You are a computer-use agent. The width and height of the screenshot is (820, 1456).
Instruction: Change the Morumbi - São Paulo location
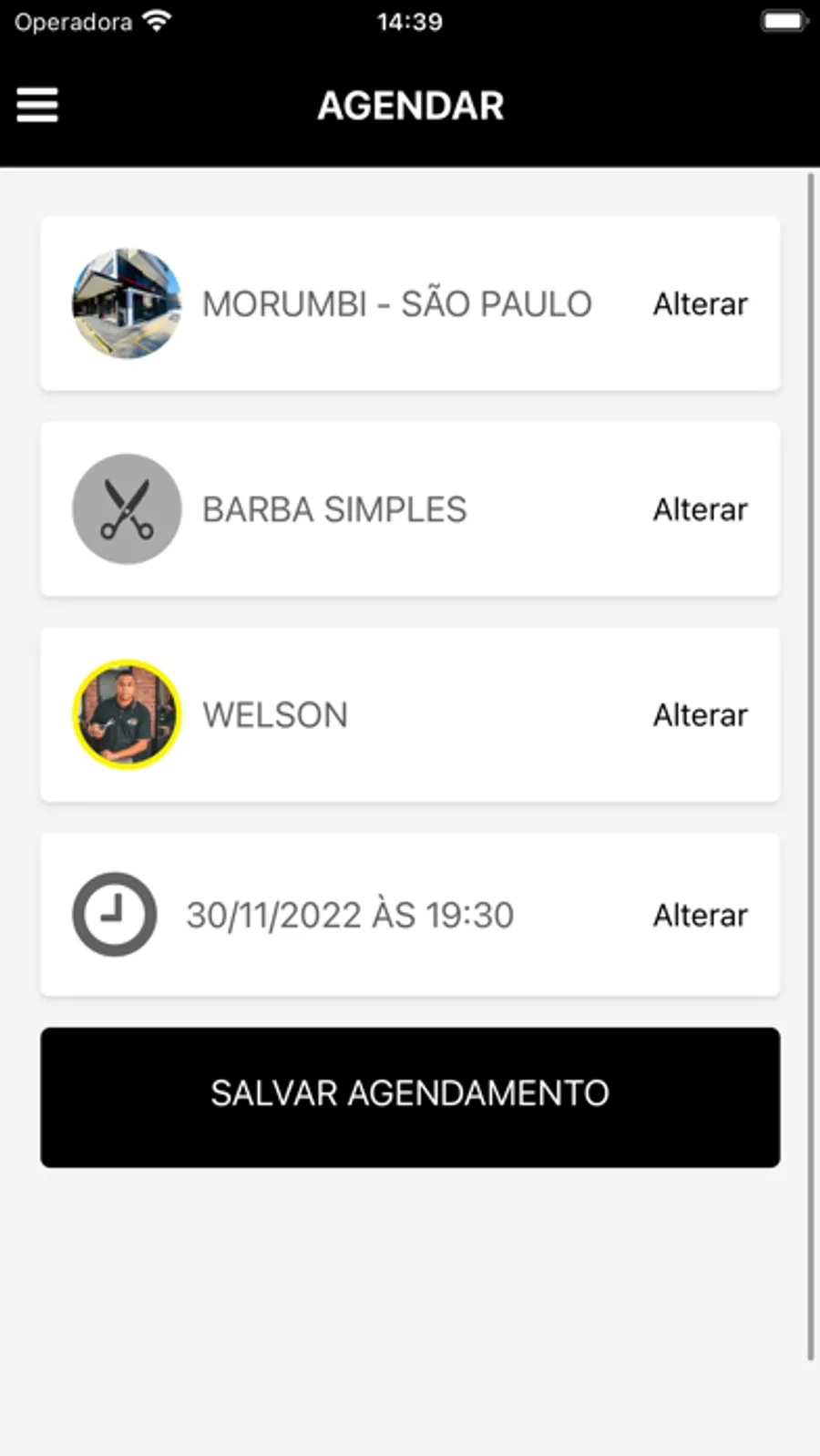tap(700, 303)
